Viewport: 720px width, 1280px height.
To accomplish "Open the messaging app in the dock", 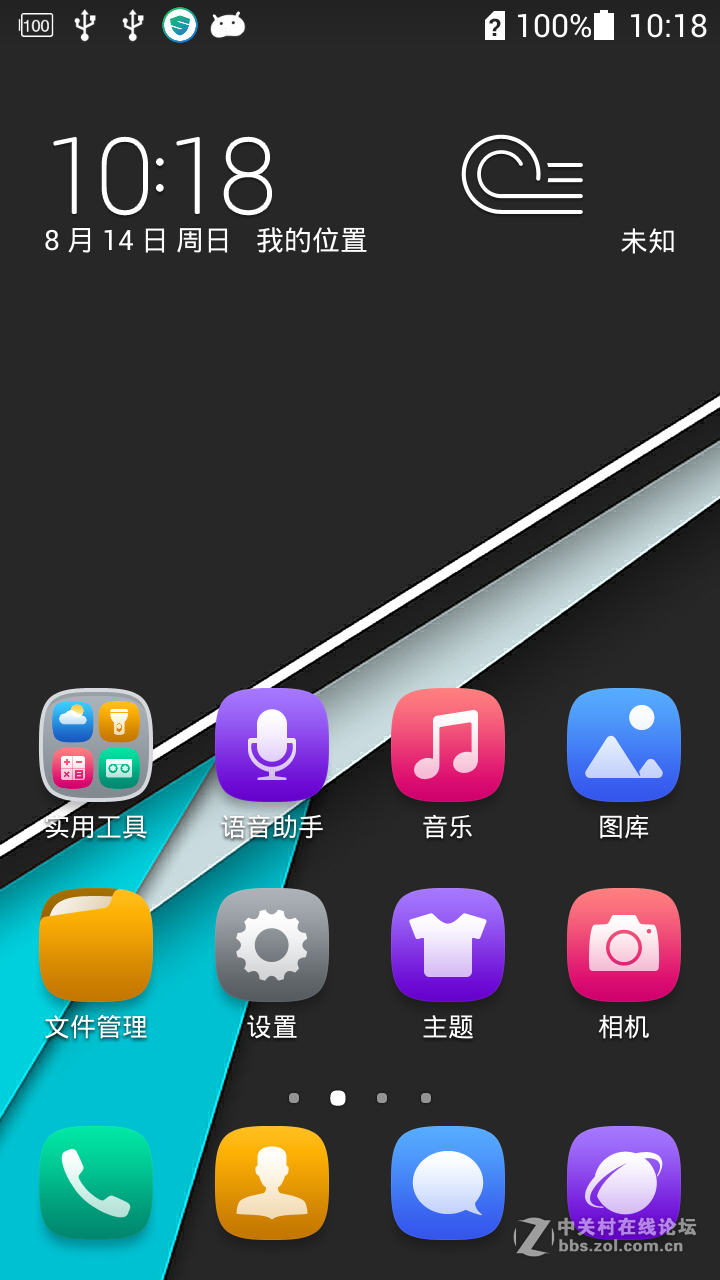I will click(x=448, y=1183).
